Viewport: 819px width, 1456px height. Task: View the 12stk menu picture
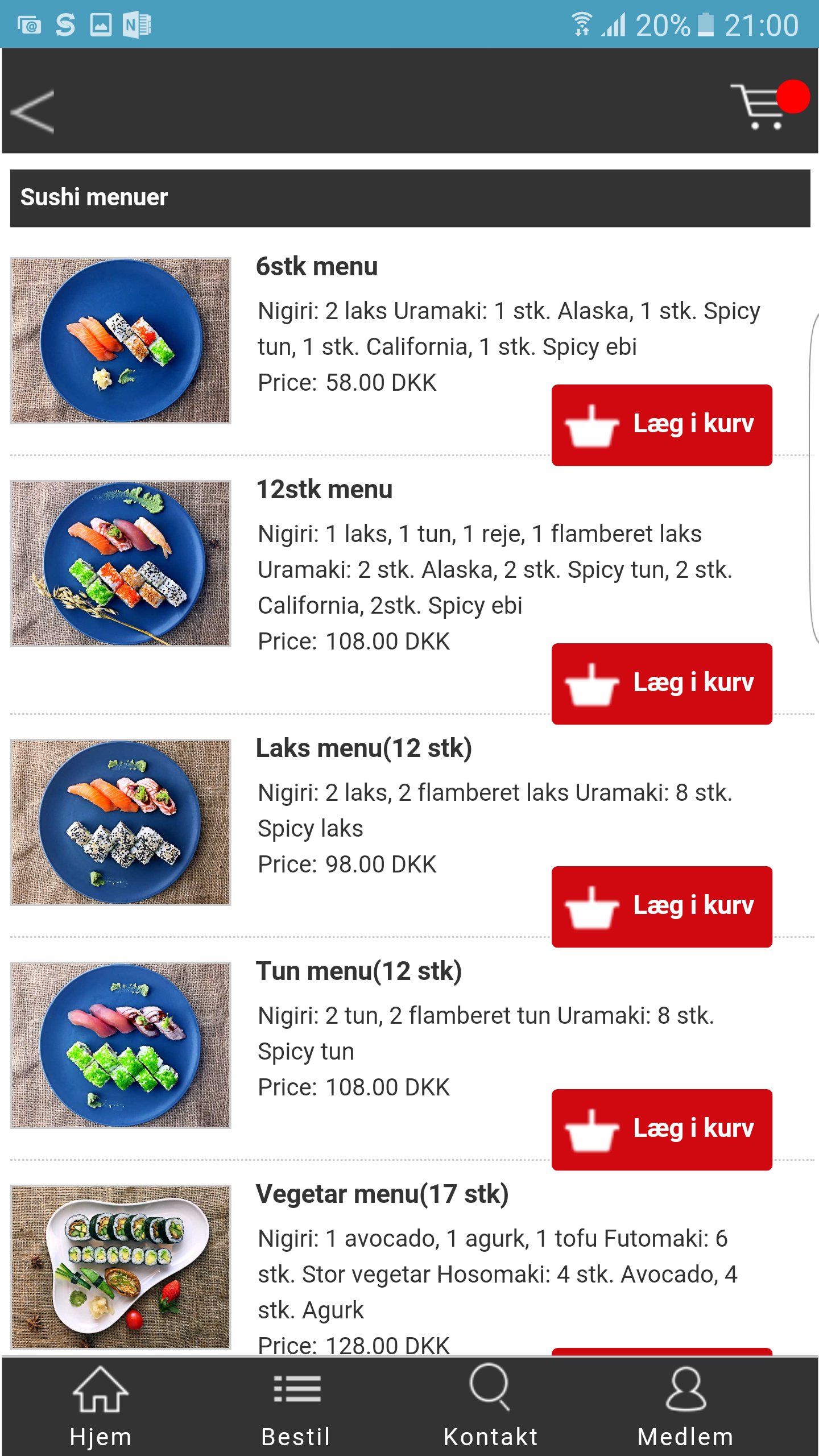coord(121,564)
